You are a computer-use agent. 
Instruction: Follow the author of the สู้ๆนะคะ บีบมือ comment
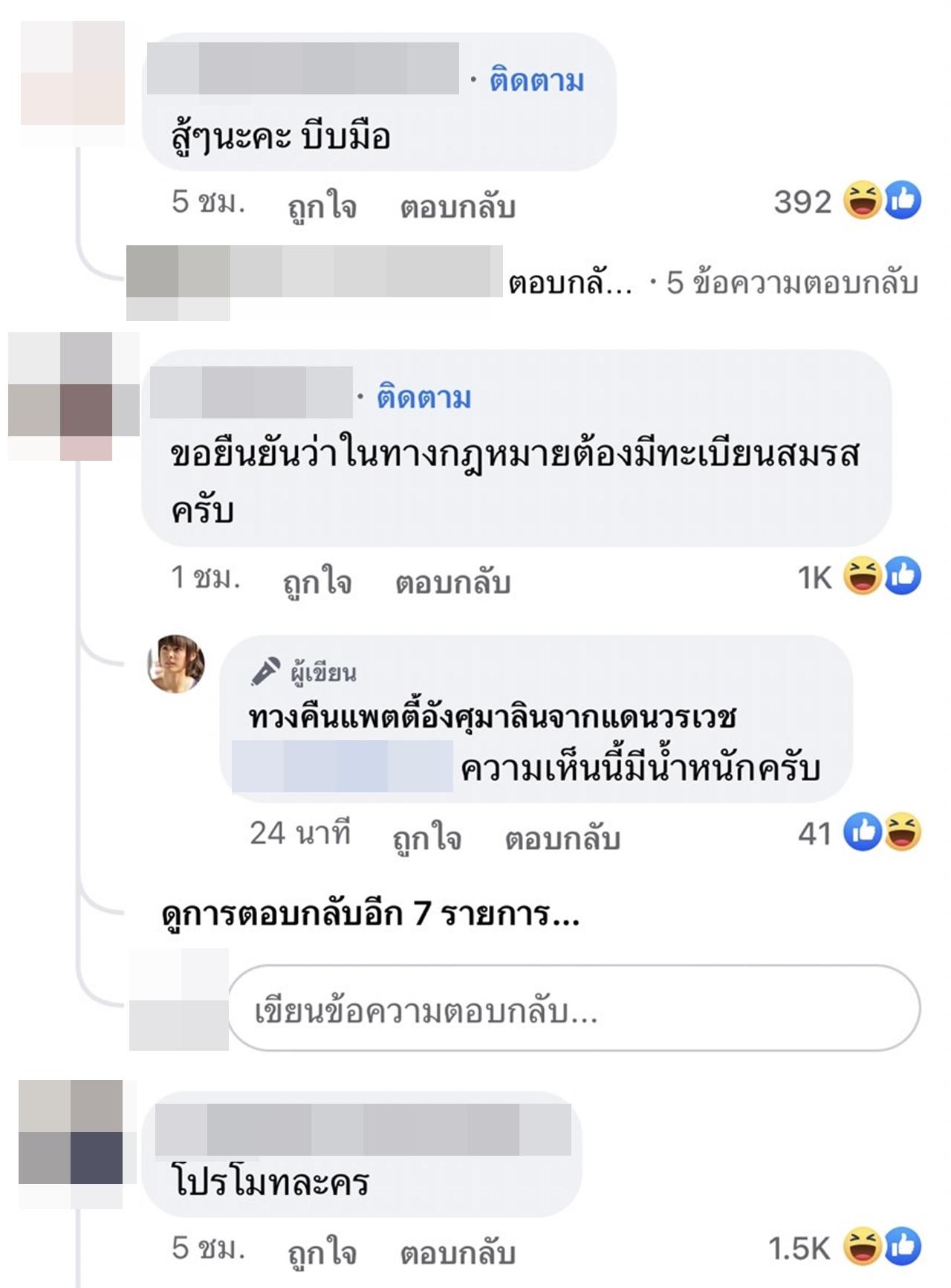tap(536, 80)
